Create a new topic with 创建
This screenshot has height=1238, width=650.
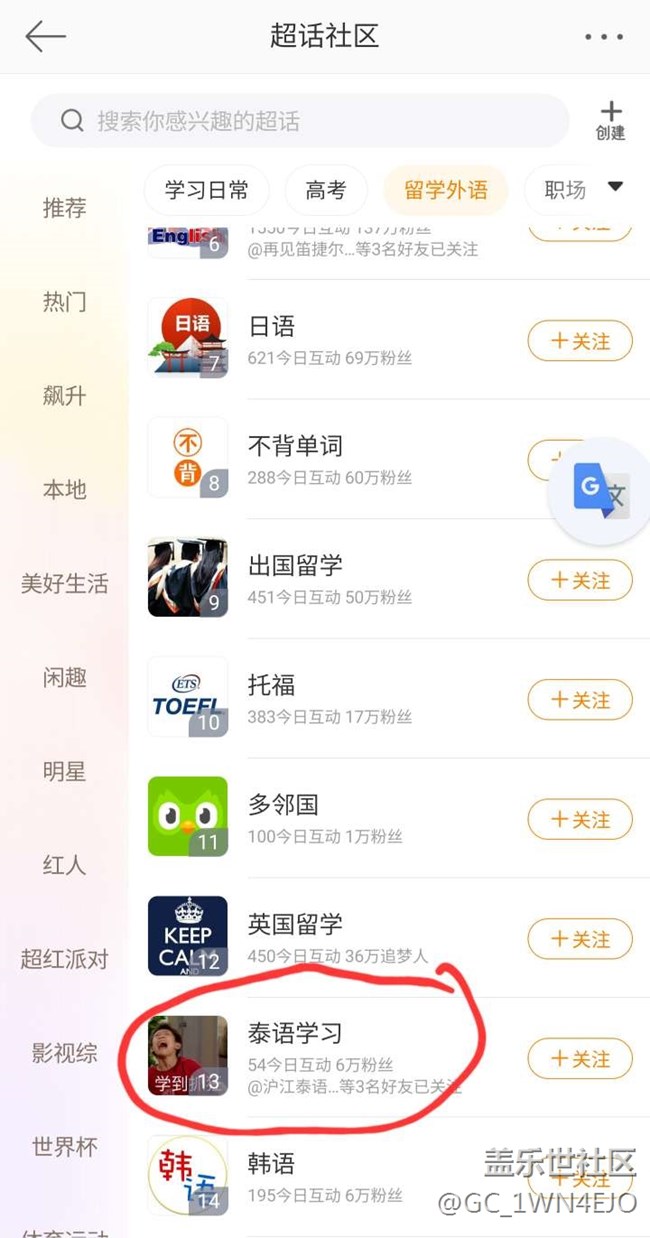click(x=610, y=121)
